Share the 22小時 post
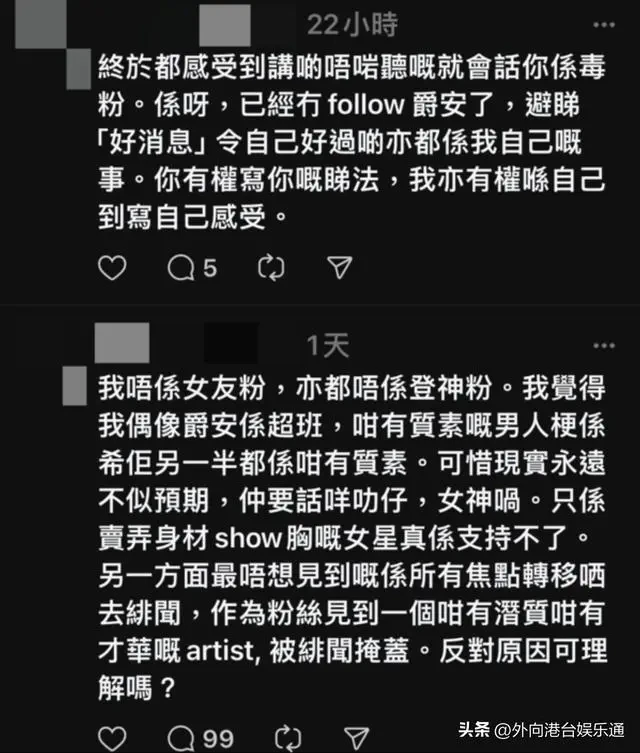 [340, 267]
